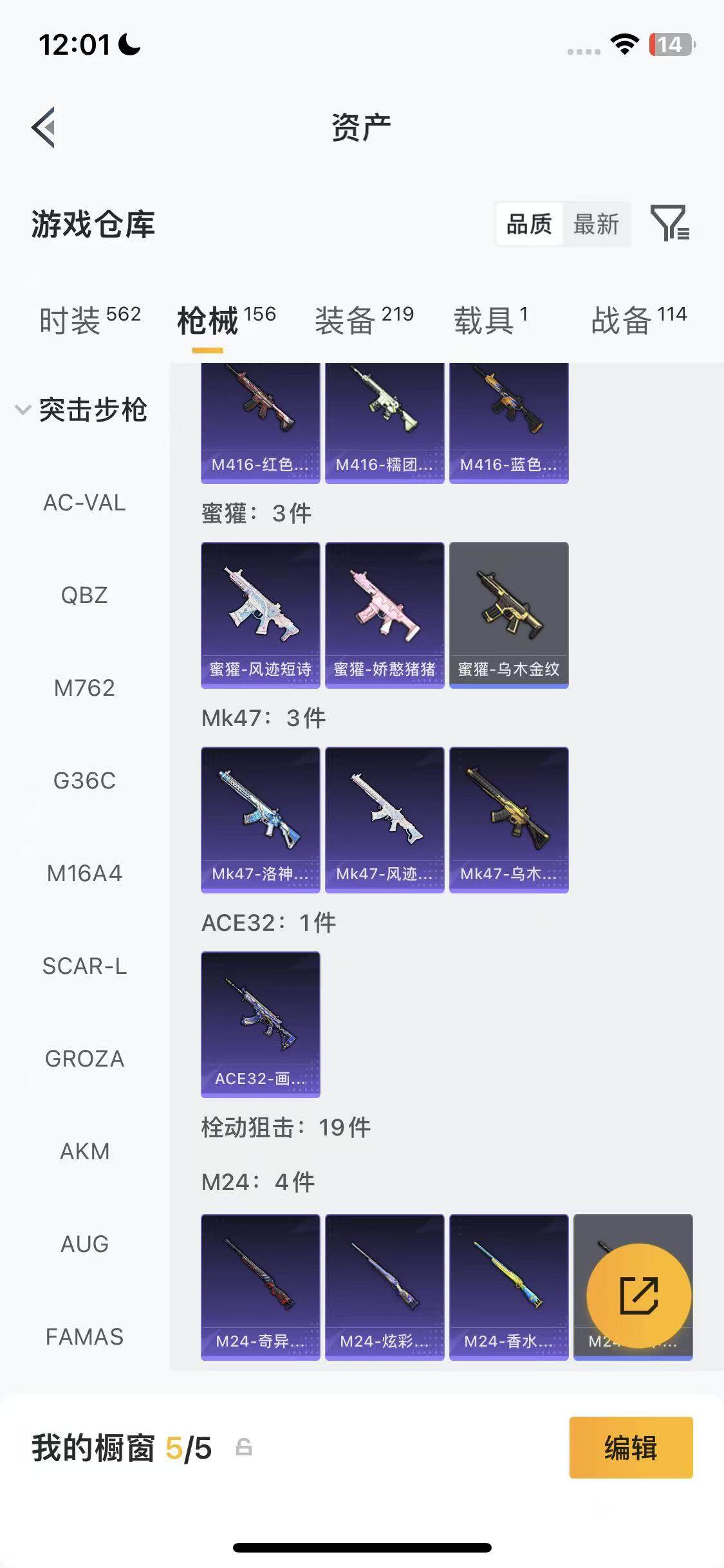Switch to the 时装 tab
Screen dimensions: 724x1568
[89, 320]
